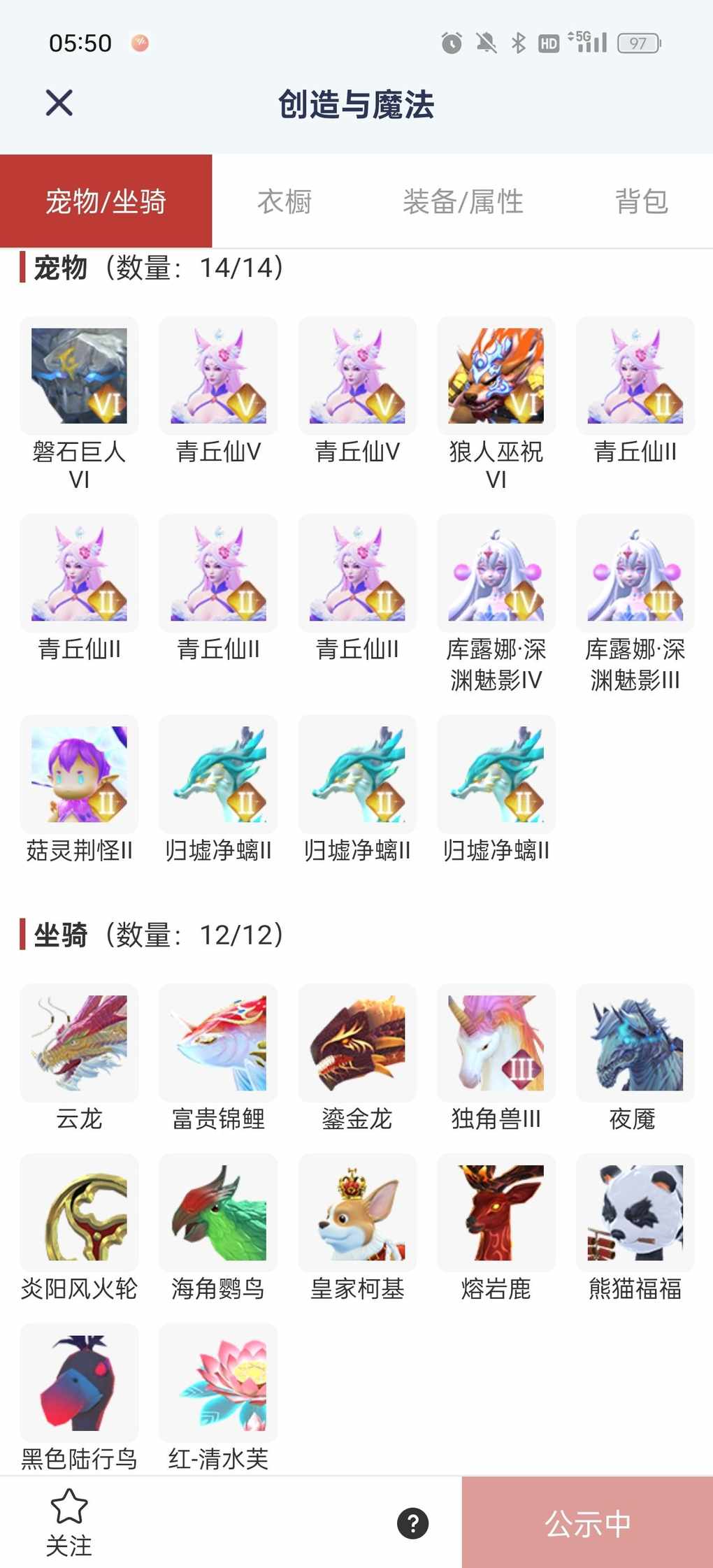Select the 独角兽III mount
713x1568 pixels.
[496, 1043]
